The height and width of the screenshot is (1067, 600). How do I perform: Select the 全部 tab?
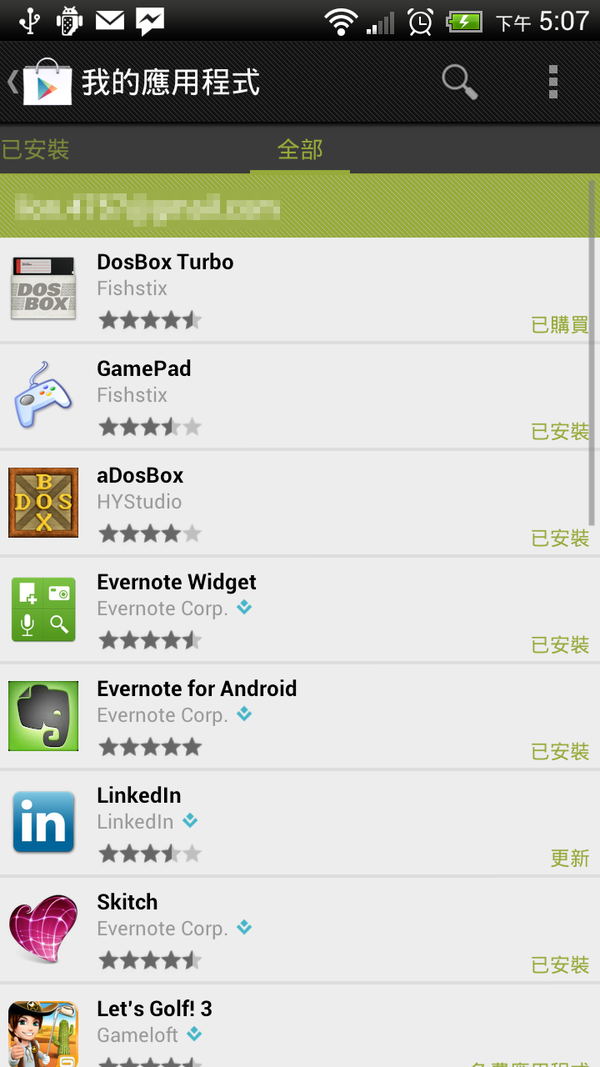coord(300,150)
